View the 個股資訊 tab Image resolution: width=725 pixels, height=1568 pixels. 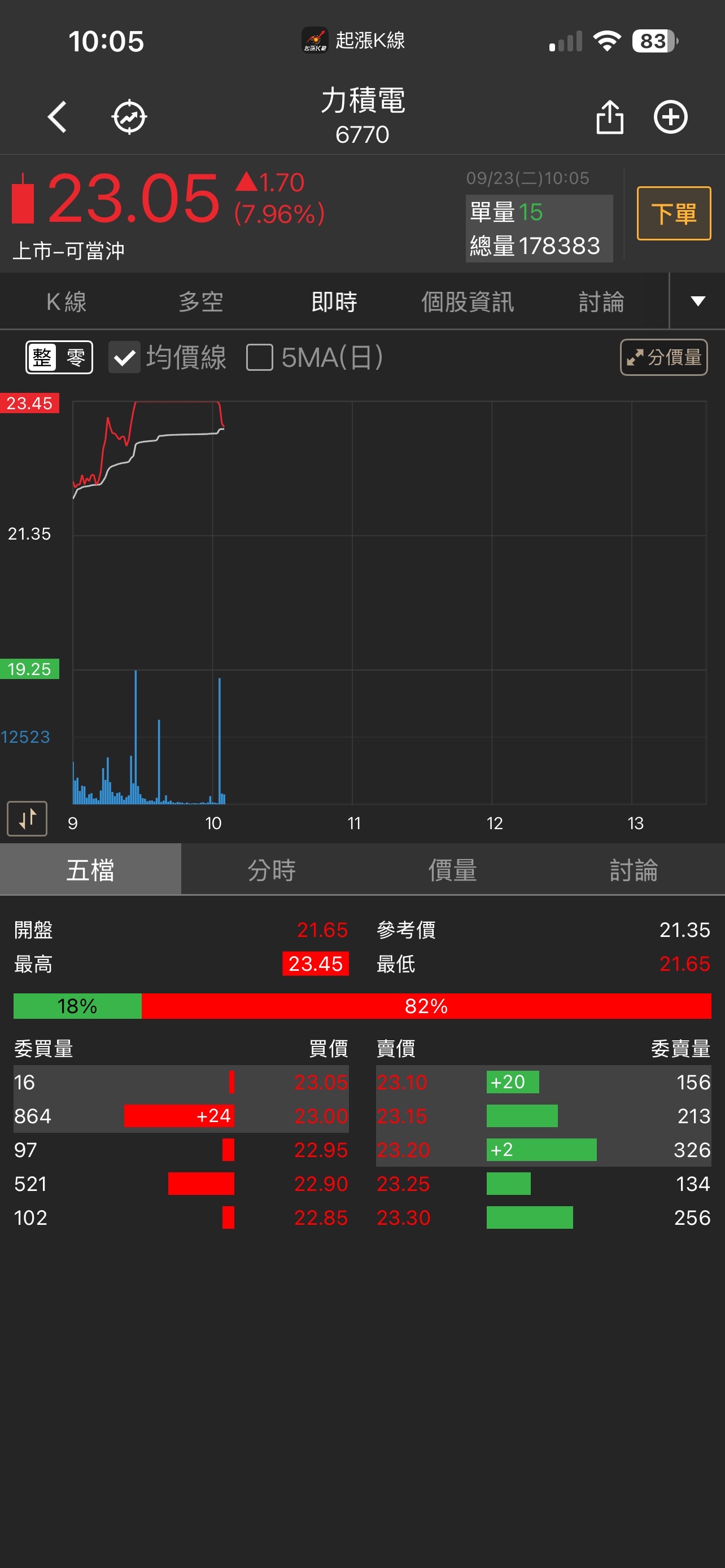click(468, 302)
